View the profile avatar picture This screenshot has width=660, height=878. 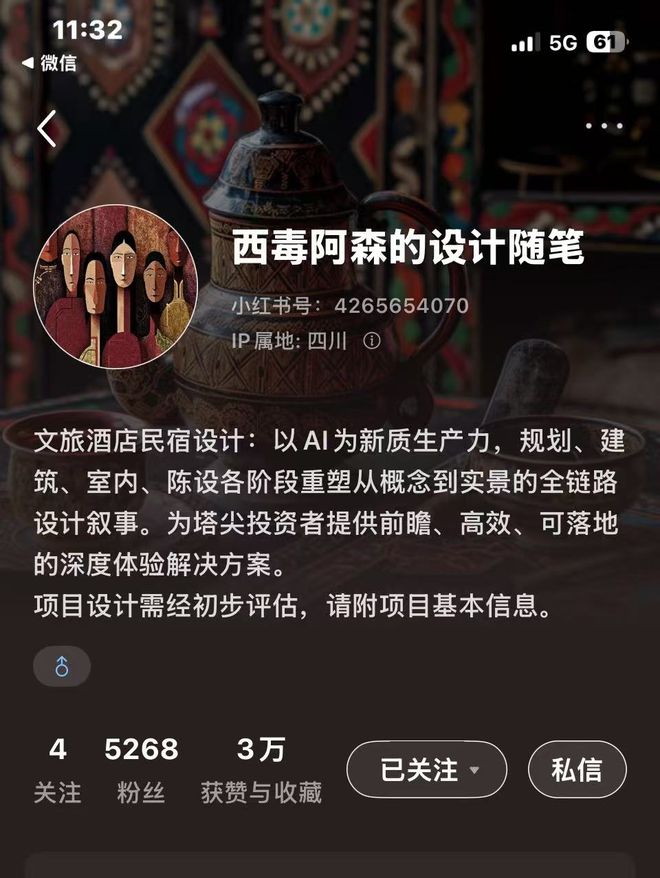(x=115, y=286)
